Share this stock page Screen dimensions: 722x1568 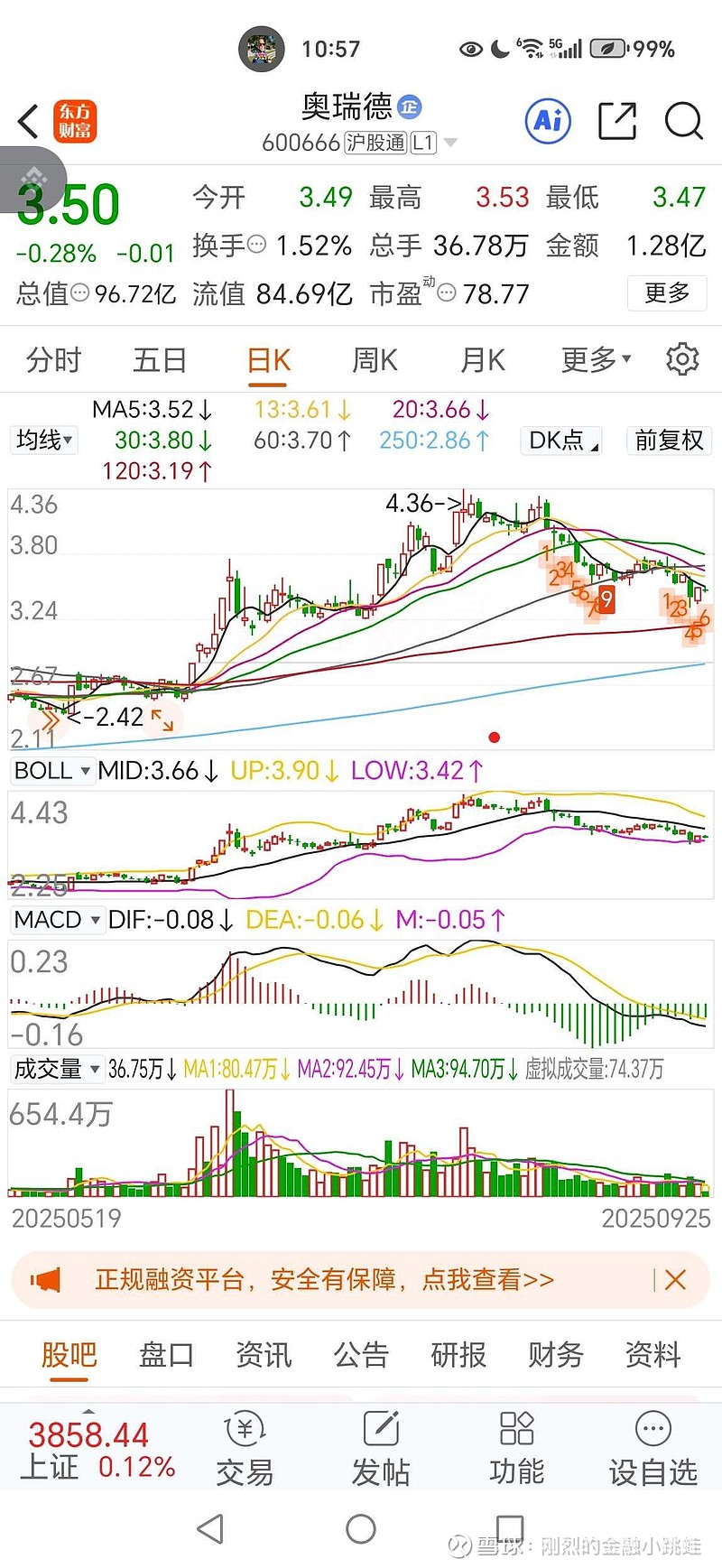click(x=617, y=121)
